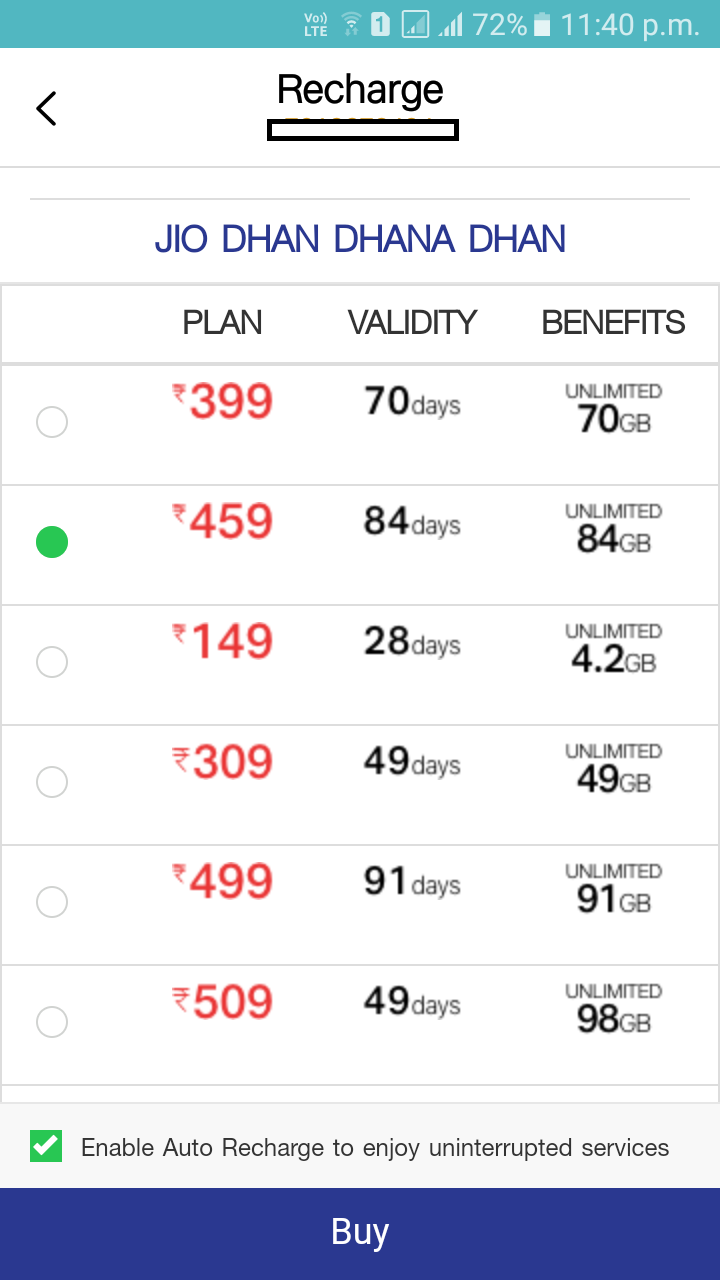Viewport: 720px width, 1280px height.
Task: Select the ₹399 70-day plan
Action: (360, 425)
